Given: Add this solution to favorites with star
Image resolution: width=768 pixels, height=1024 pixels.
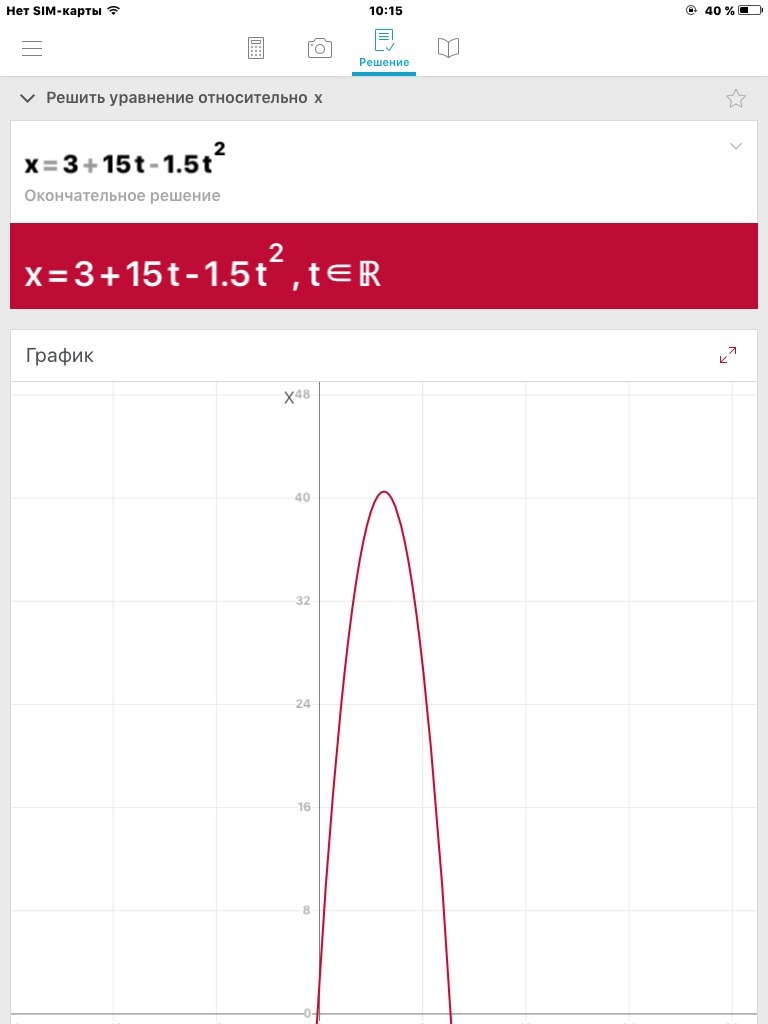Looking at the screenshot, I should [735, 98].
